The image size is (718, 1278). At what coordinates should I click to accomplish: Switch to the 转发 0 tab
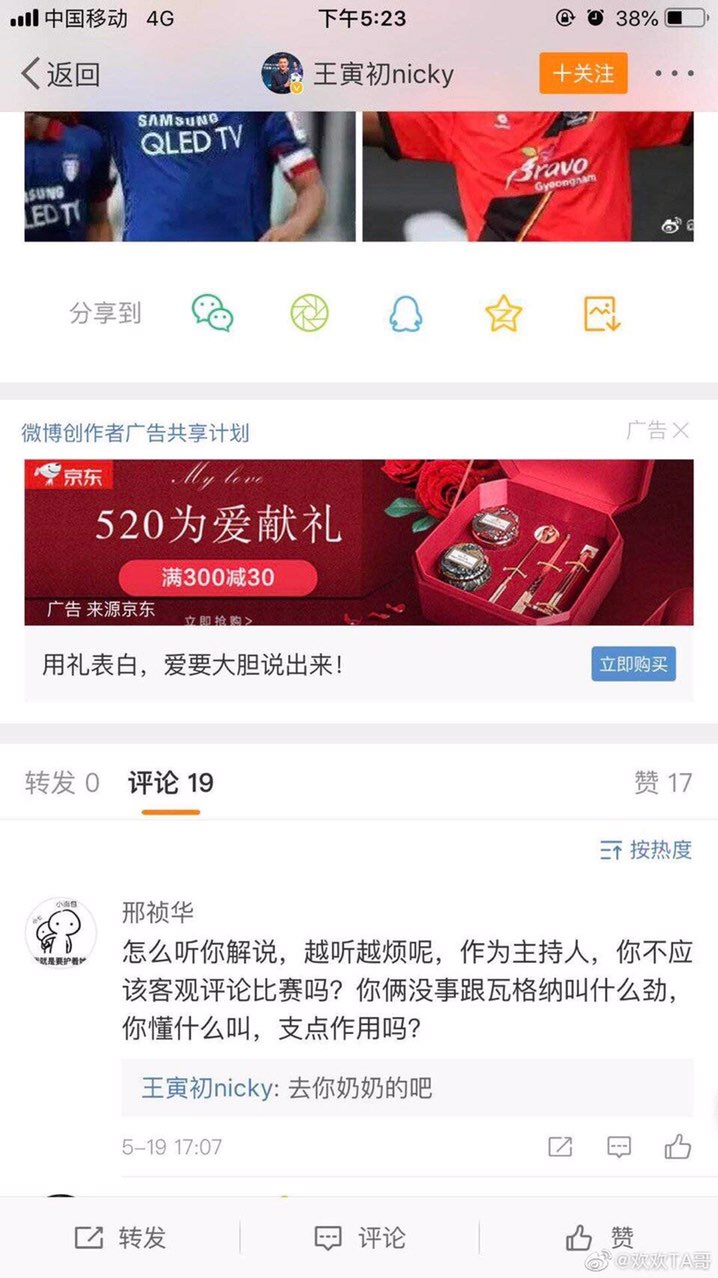pyautogui.click(x=62, y=783)
